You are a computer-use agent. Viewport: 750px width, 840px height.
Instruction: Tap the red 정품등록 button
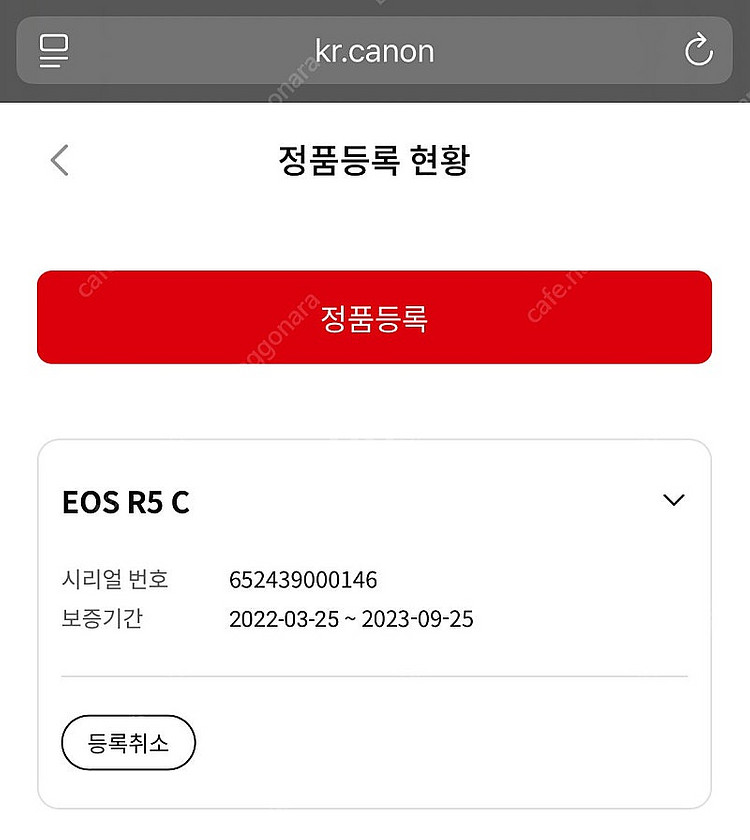coord(374,317)
